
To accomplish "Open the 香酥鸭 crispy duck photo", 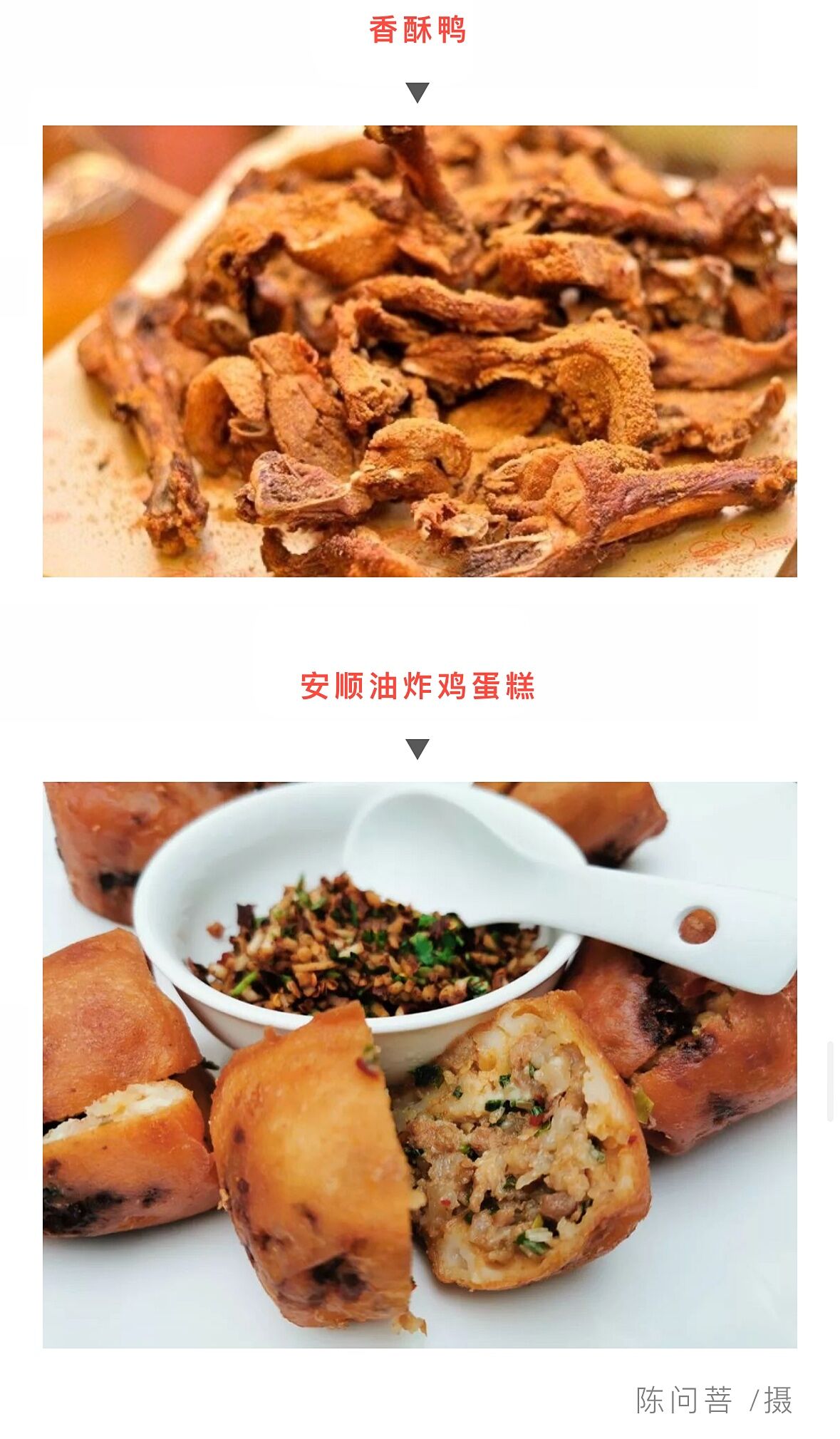I will (420, 351).
